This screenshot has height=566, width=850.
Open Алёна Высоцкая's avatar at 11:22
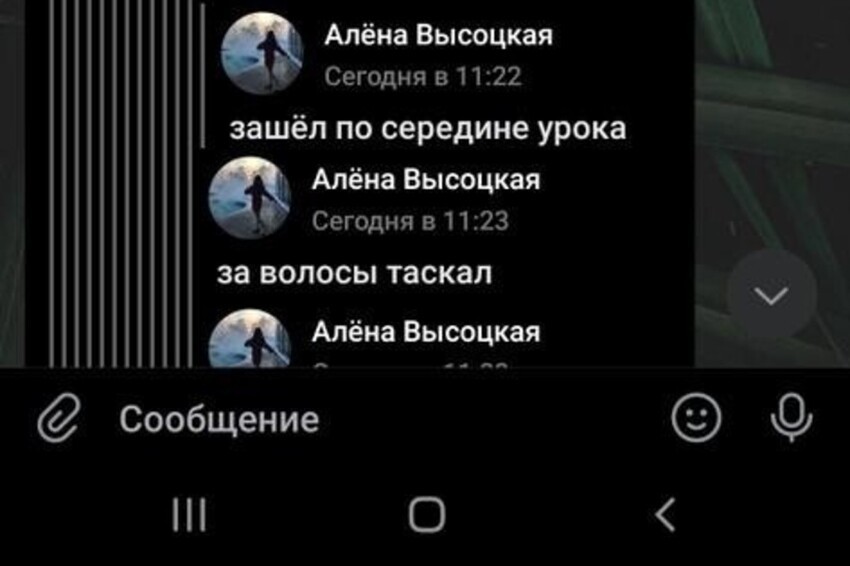(x=262, y=54)
